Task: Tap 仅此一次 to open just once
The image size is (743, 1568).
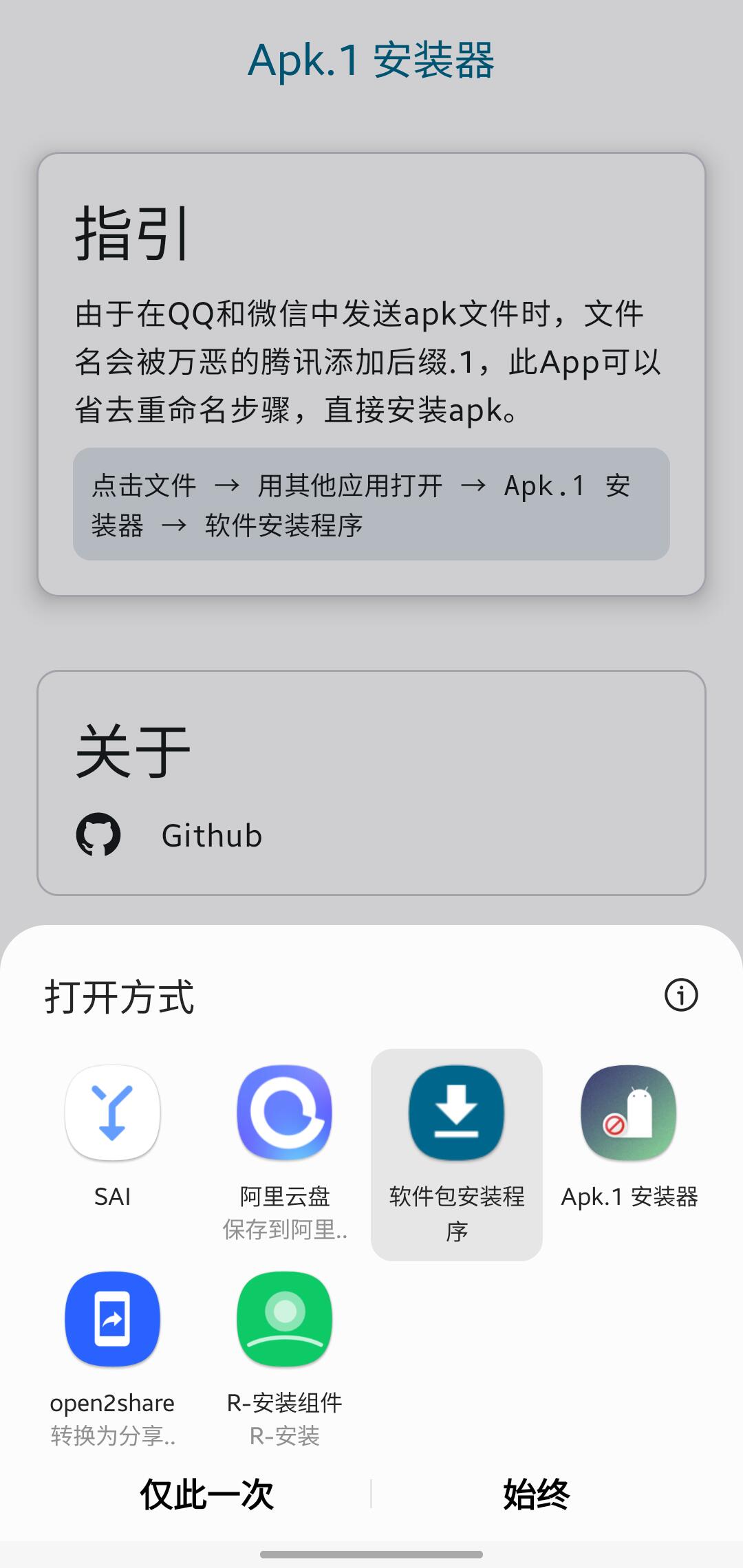Action: click(x=206, y=1494)
